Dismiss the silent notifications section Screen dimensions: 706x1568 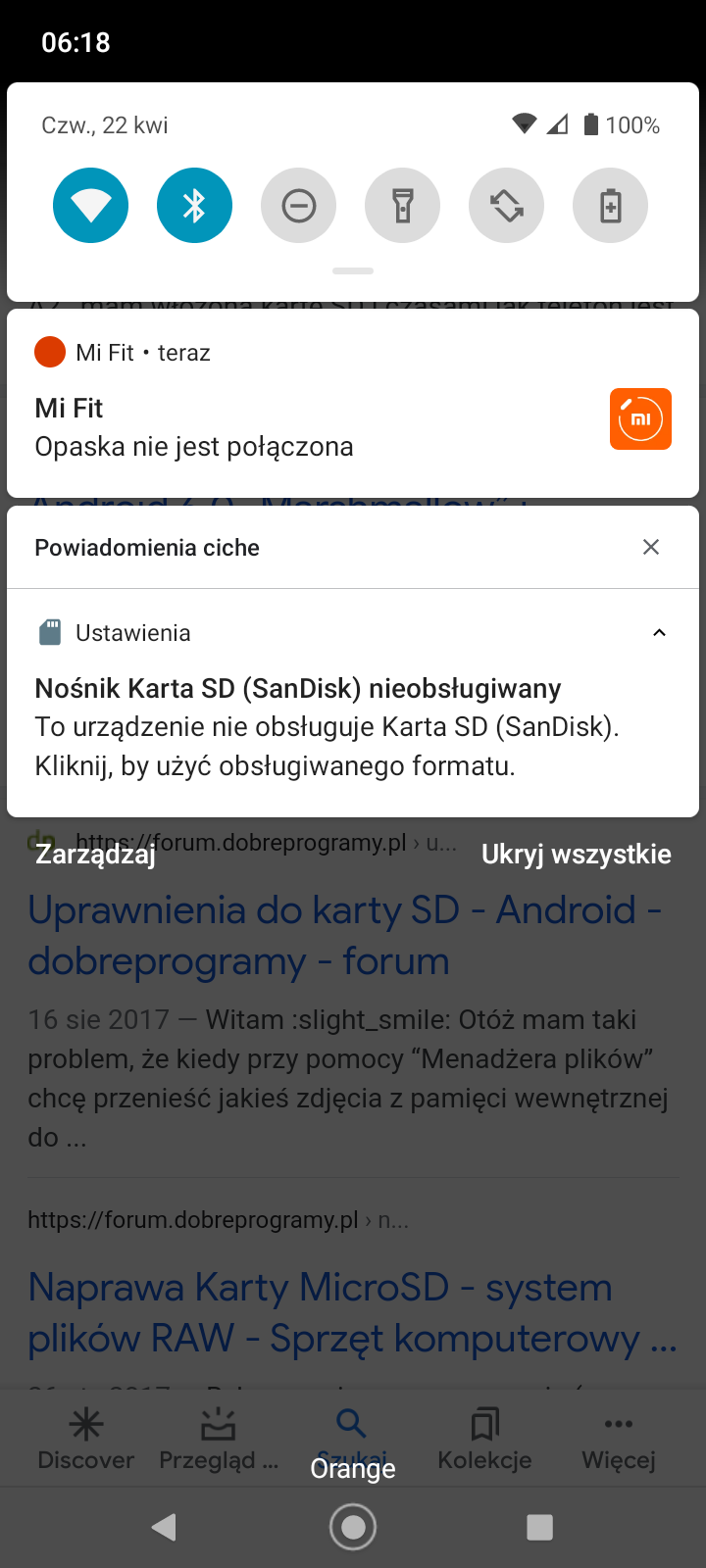click(x=651, y=547)
